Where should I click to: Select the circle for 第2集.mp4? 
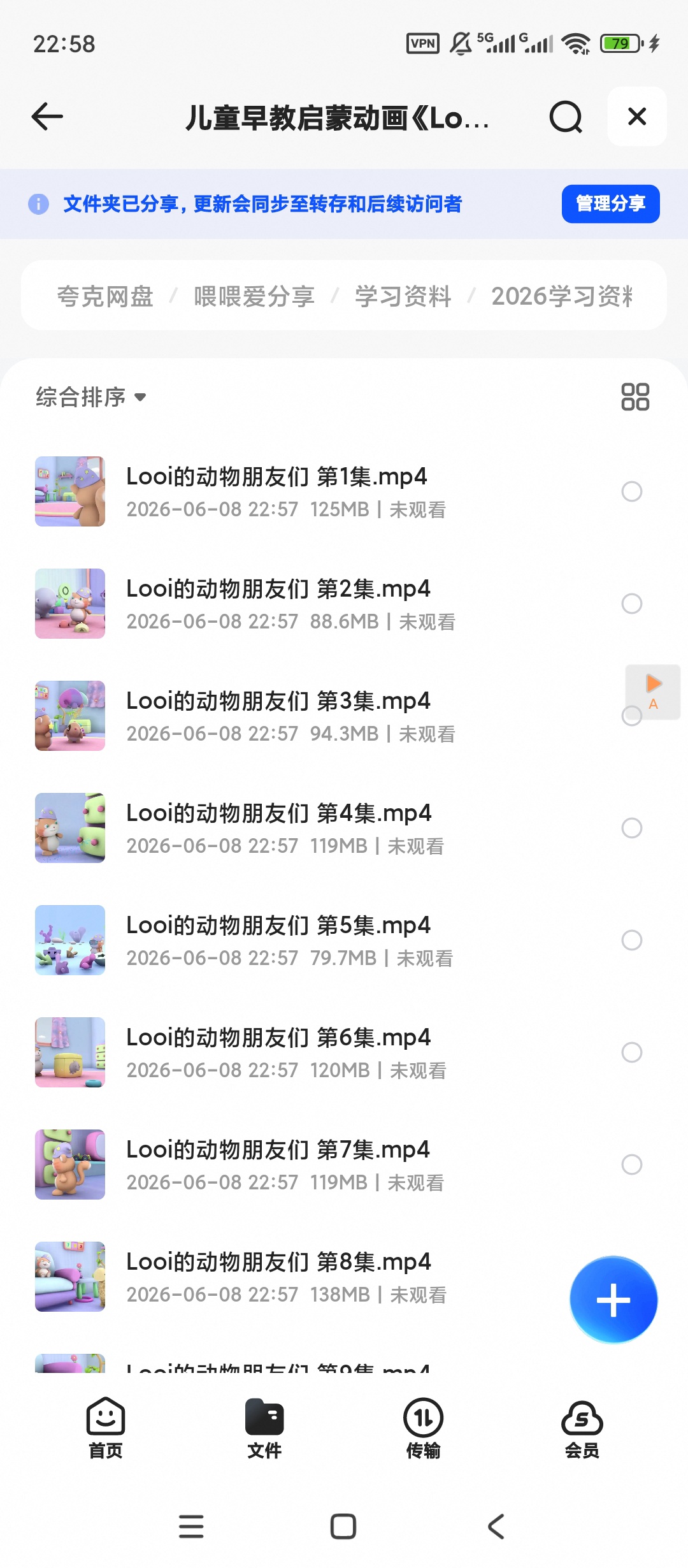pyautogui.click(x=631, y=604)
